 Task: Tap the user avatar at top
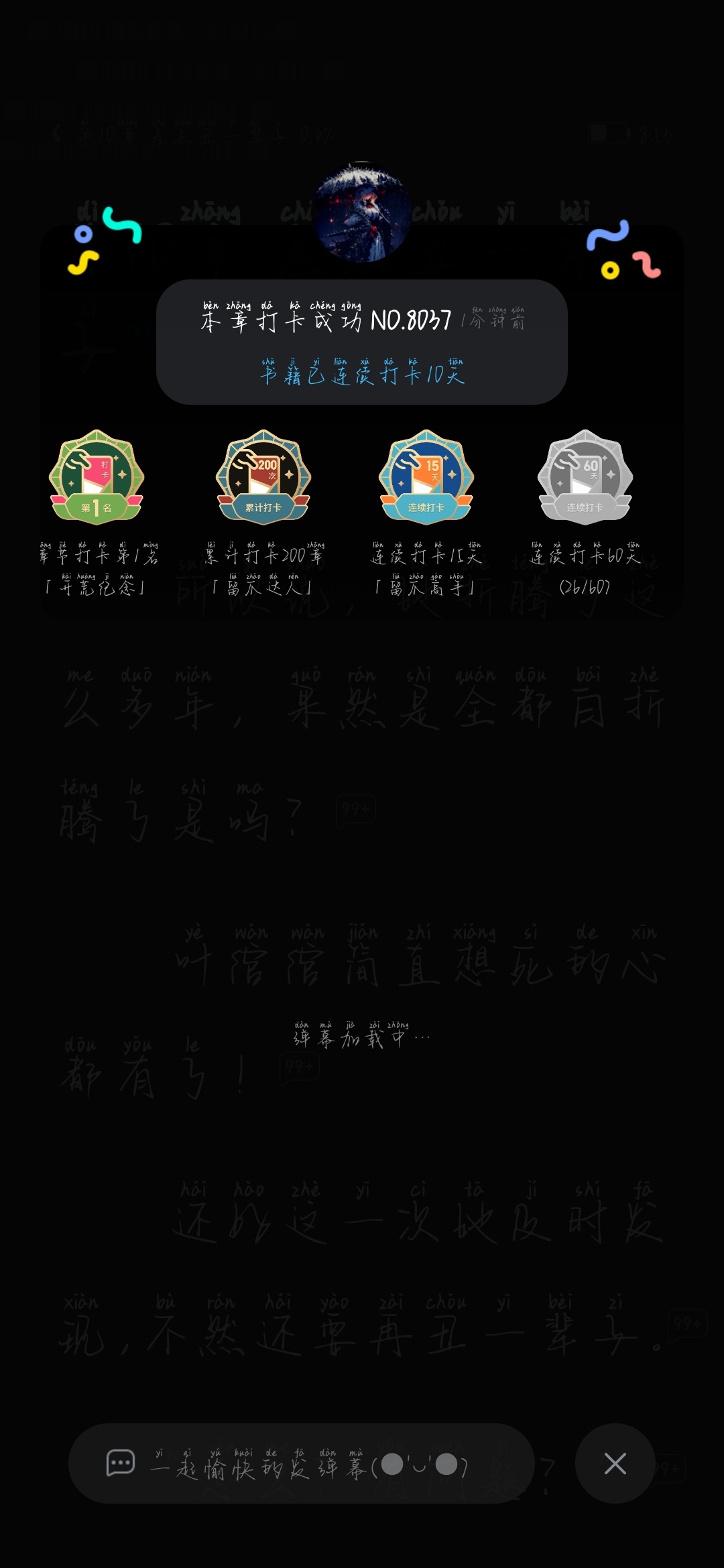[362, 212]
